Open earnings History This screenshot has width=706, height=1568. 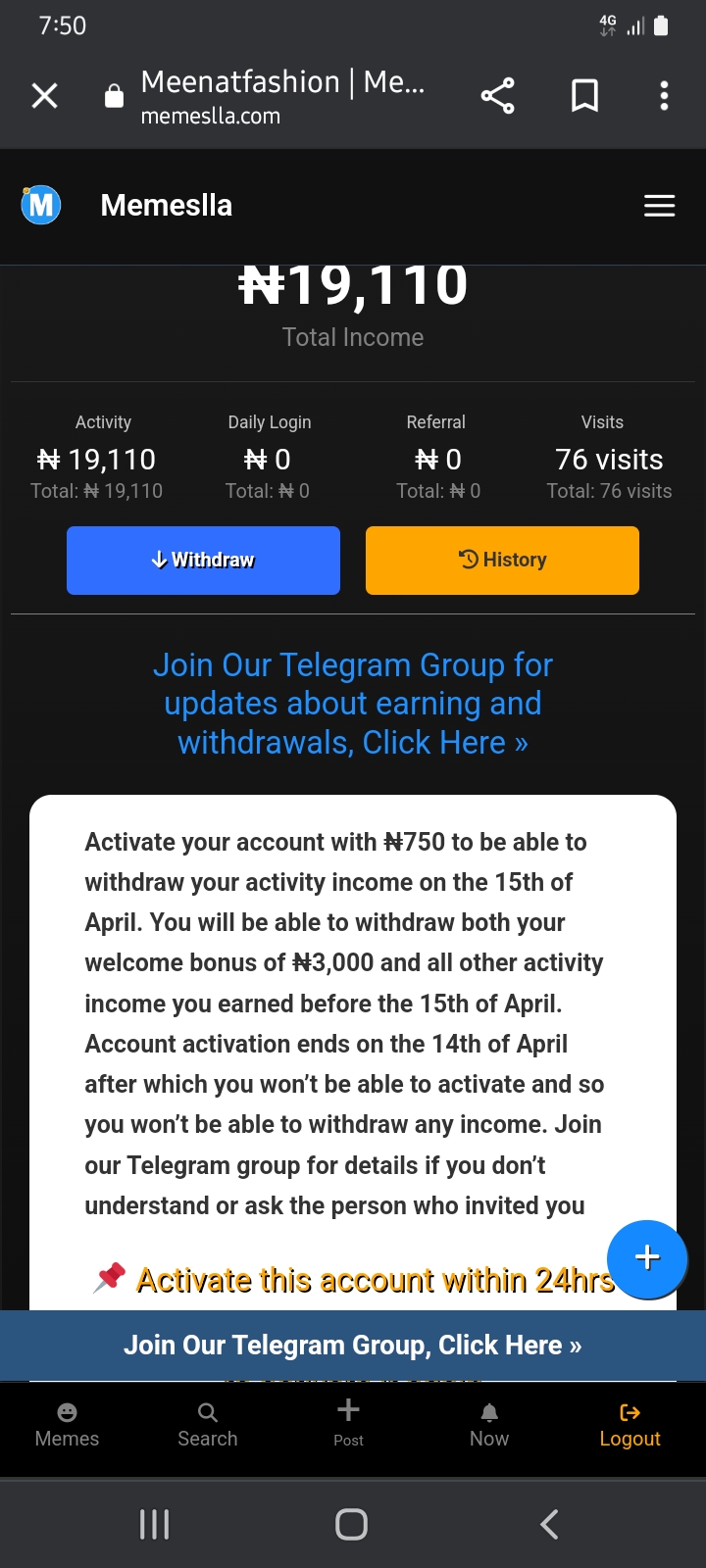tap(502, 561)
